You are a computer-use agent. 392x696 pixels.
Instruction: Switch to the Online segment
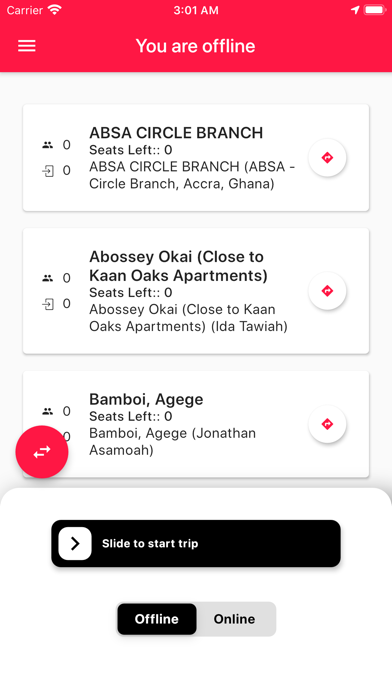pos(234,619)
